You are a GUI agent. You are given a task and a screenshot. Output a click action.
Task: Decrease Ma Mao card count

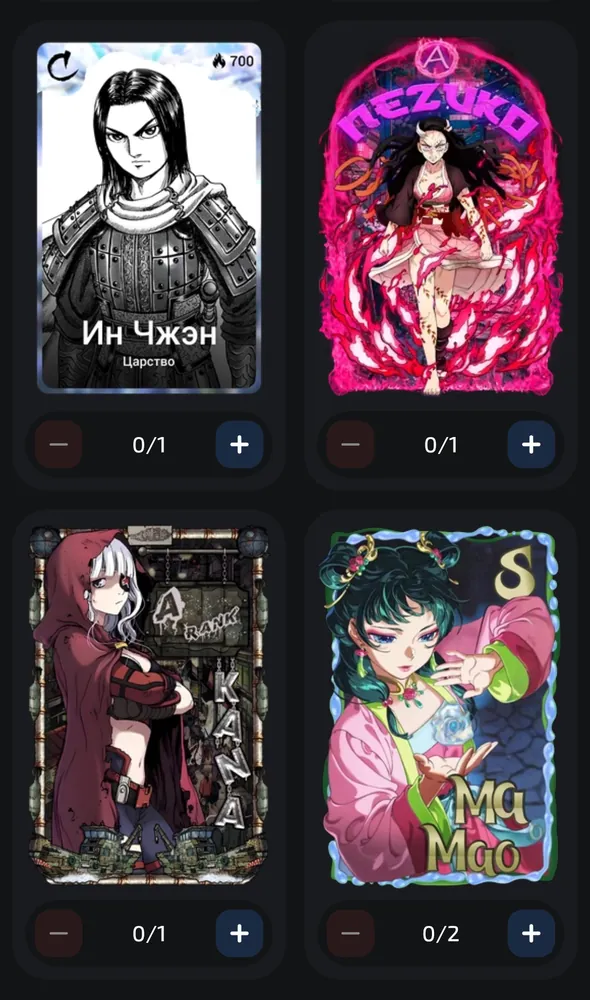(x=350, y=934)
